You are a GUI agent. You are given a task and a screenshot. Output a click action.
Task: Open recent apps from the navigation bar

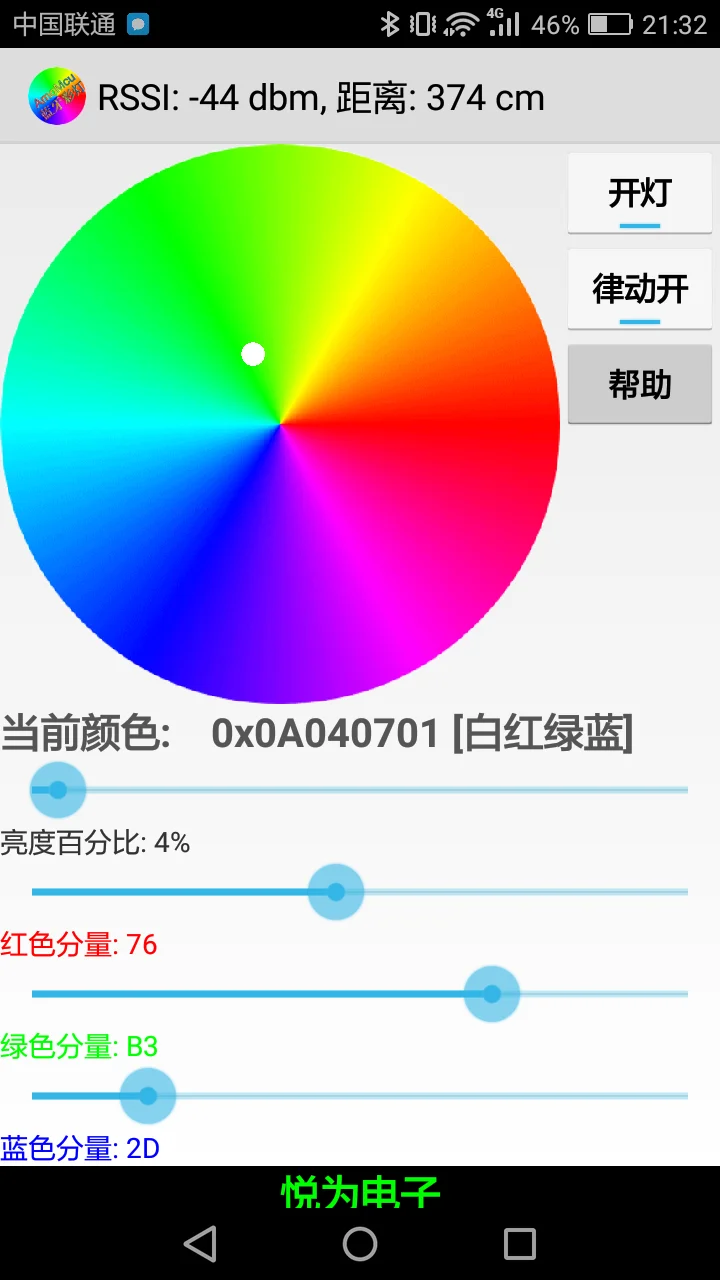(520, 1244)
